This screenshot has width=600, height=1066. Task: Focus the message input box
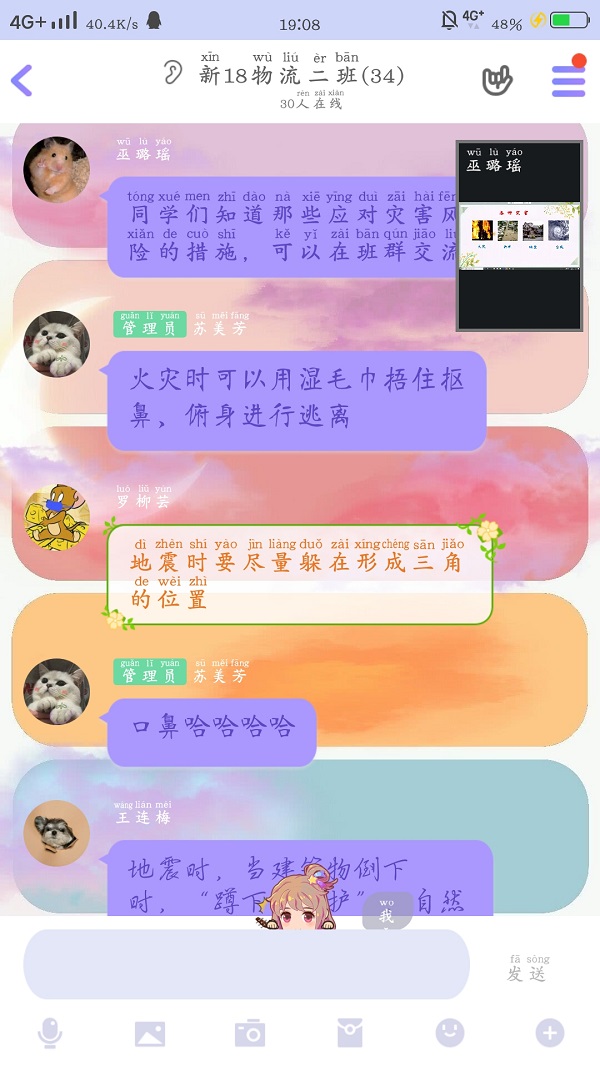click(246, 964)
